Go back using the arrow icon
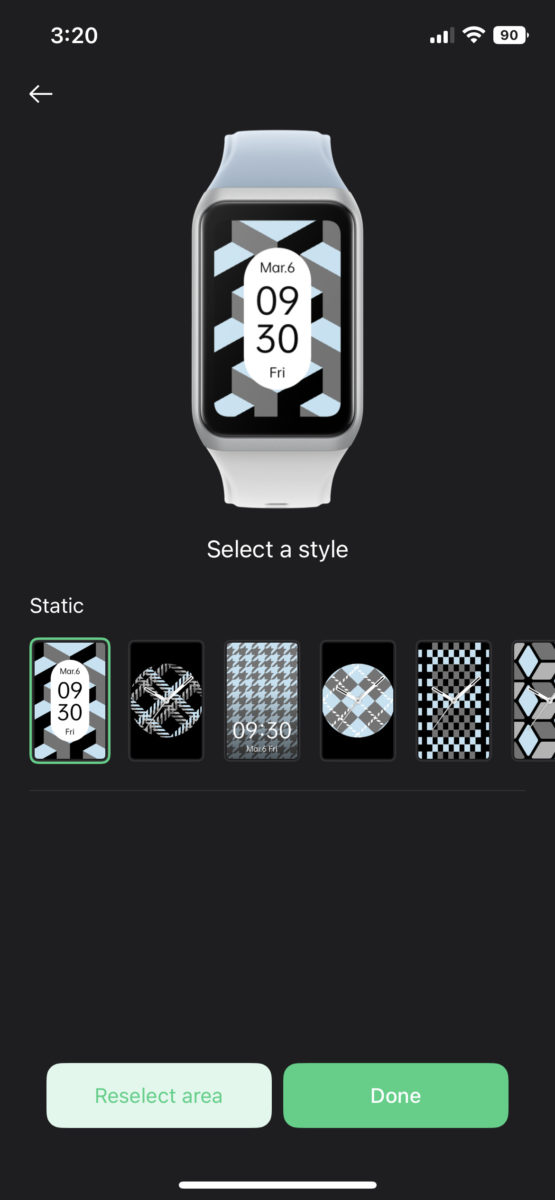This screenshot has height=1200, width=555. [40, 94]
